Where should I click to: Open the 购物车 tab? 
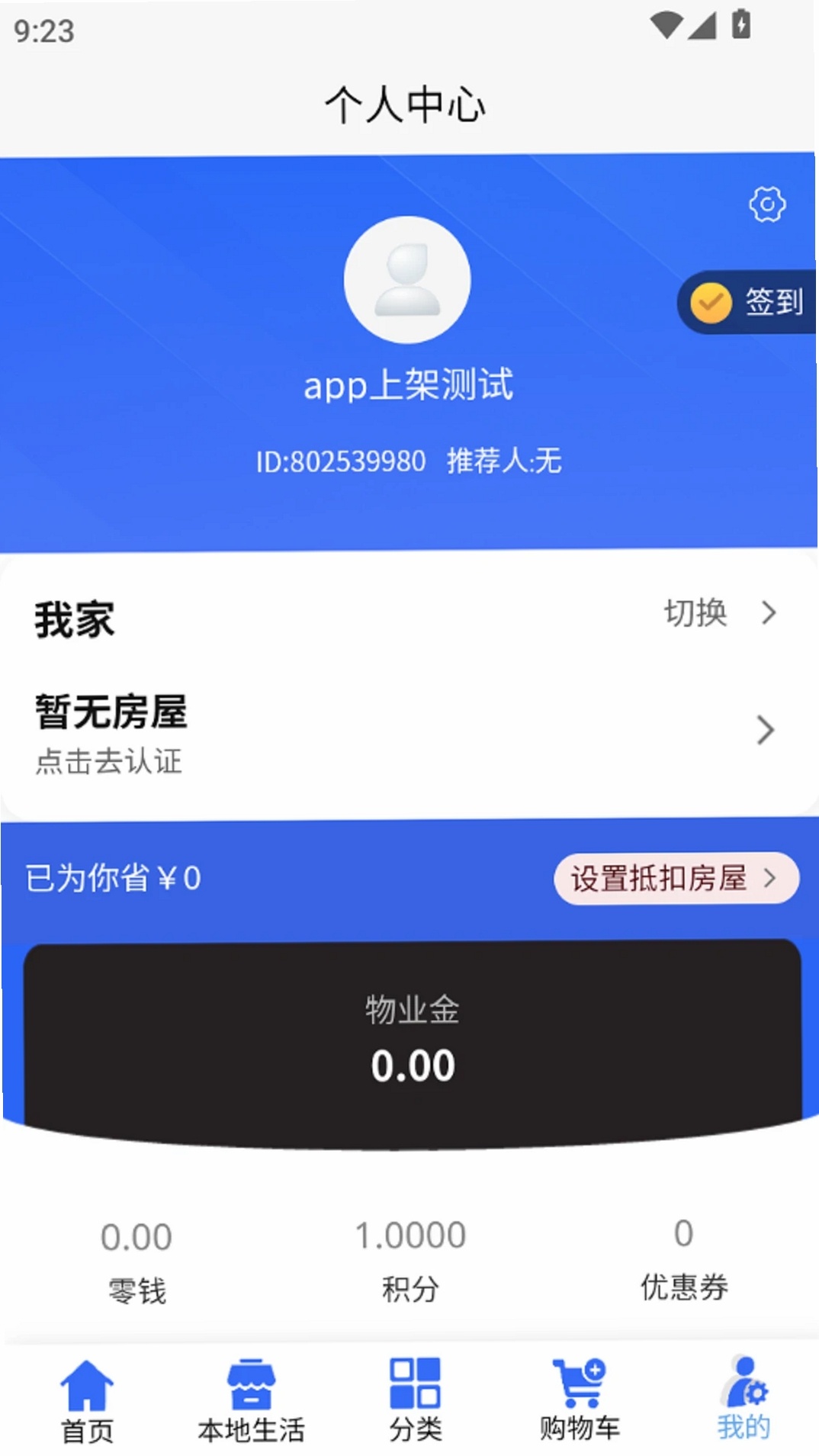coord(580,1400)
